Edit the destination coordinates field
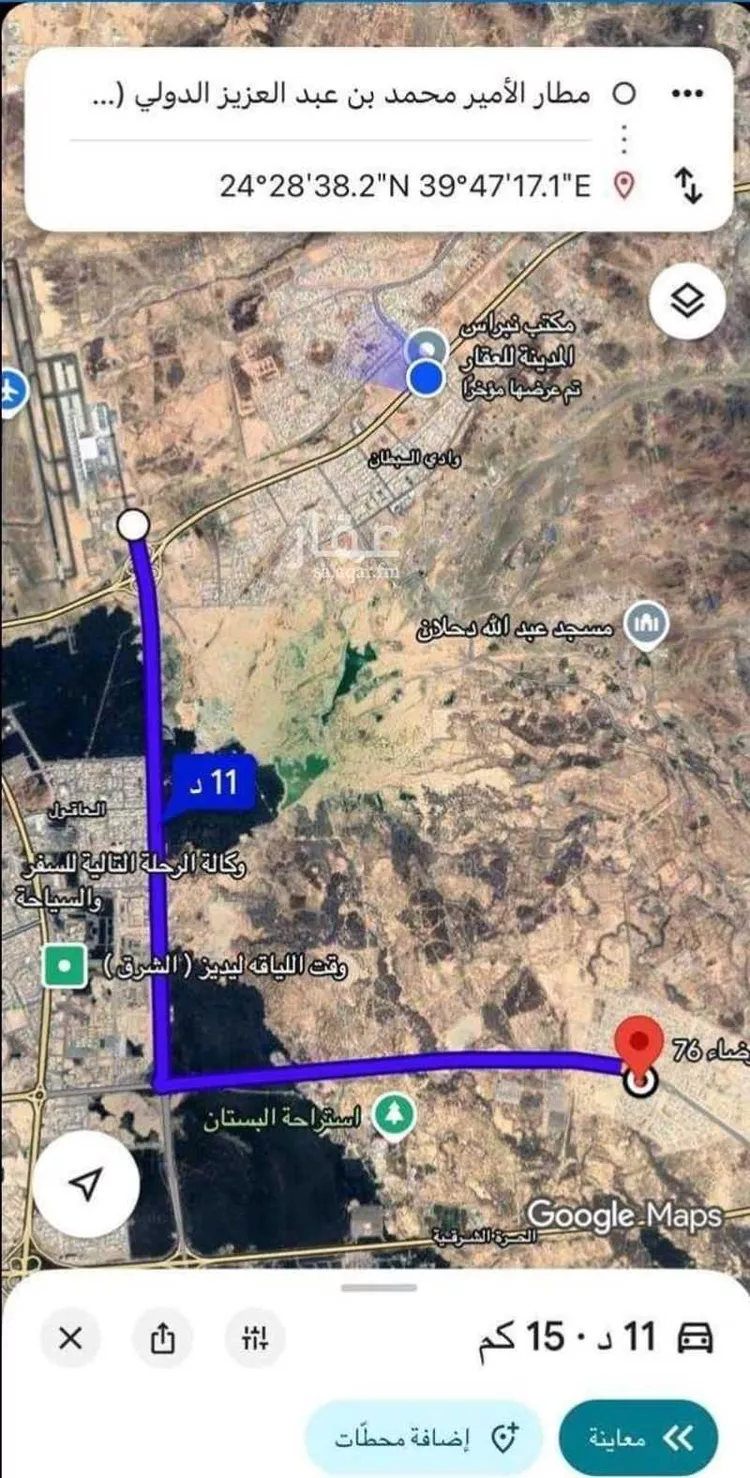This screenshot has height=1478, width=750. (x=404, y=185)
